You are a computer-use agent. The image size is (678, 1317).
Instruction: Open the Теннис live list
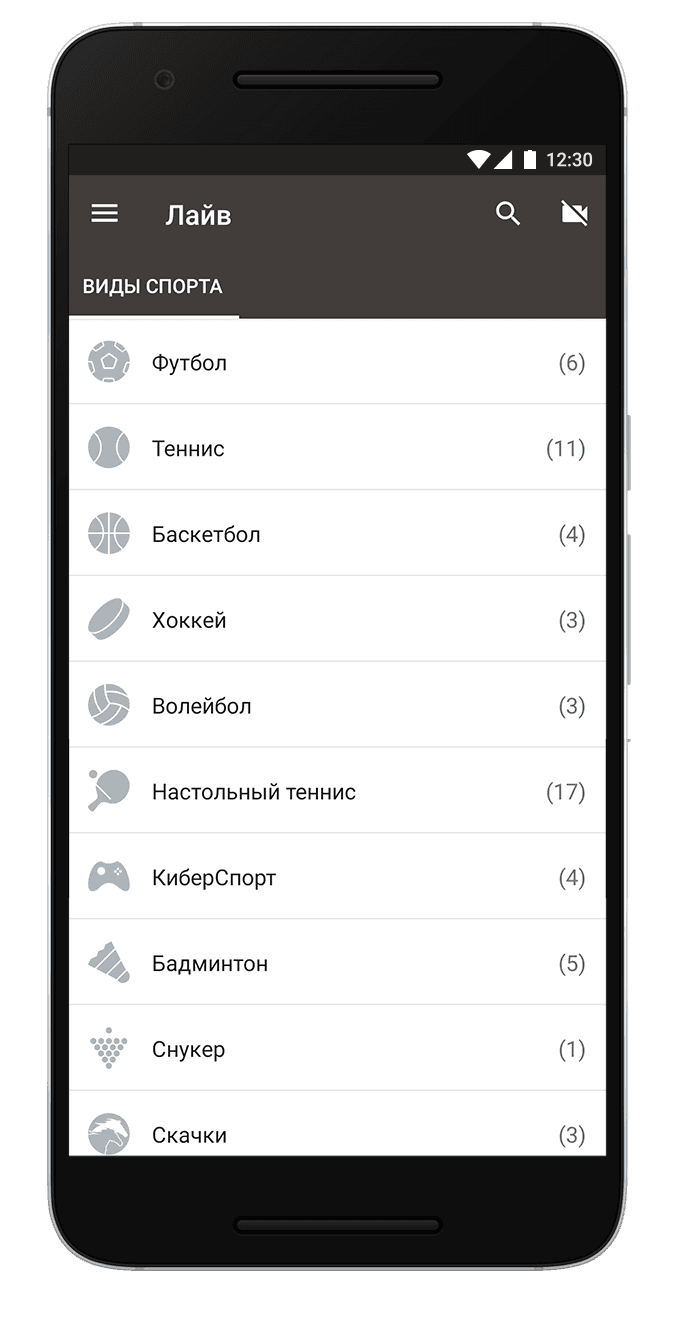(337, 449)
